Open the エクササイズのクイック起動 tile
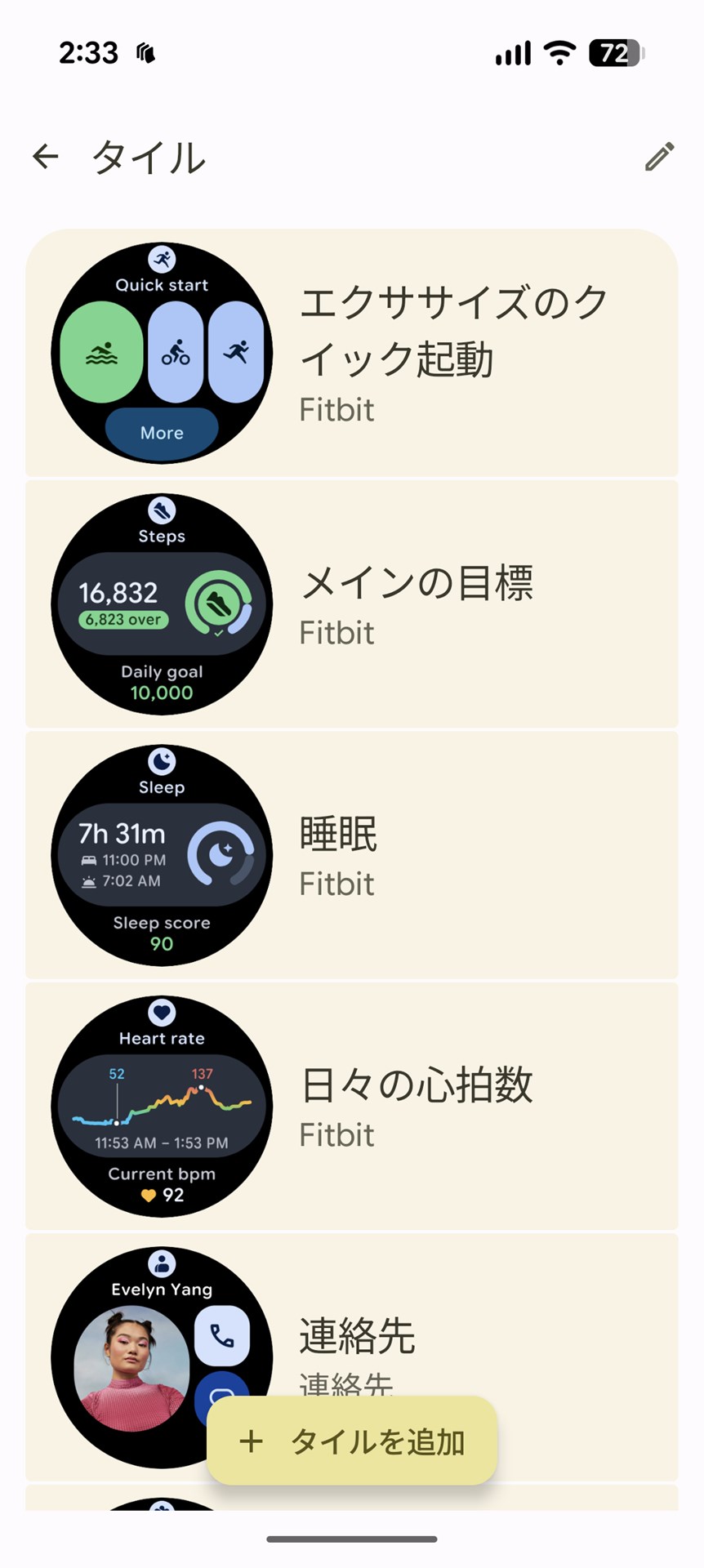The image size is (704, 1568). click(x=351, y=354)
